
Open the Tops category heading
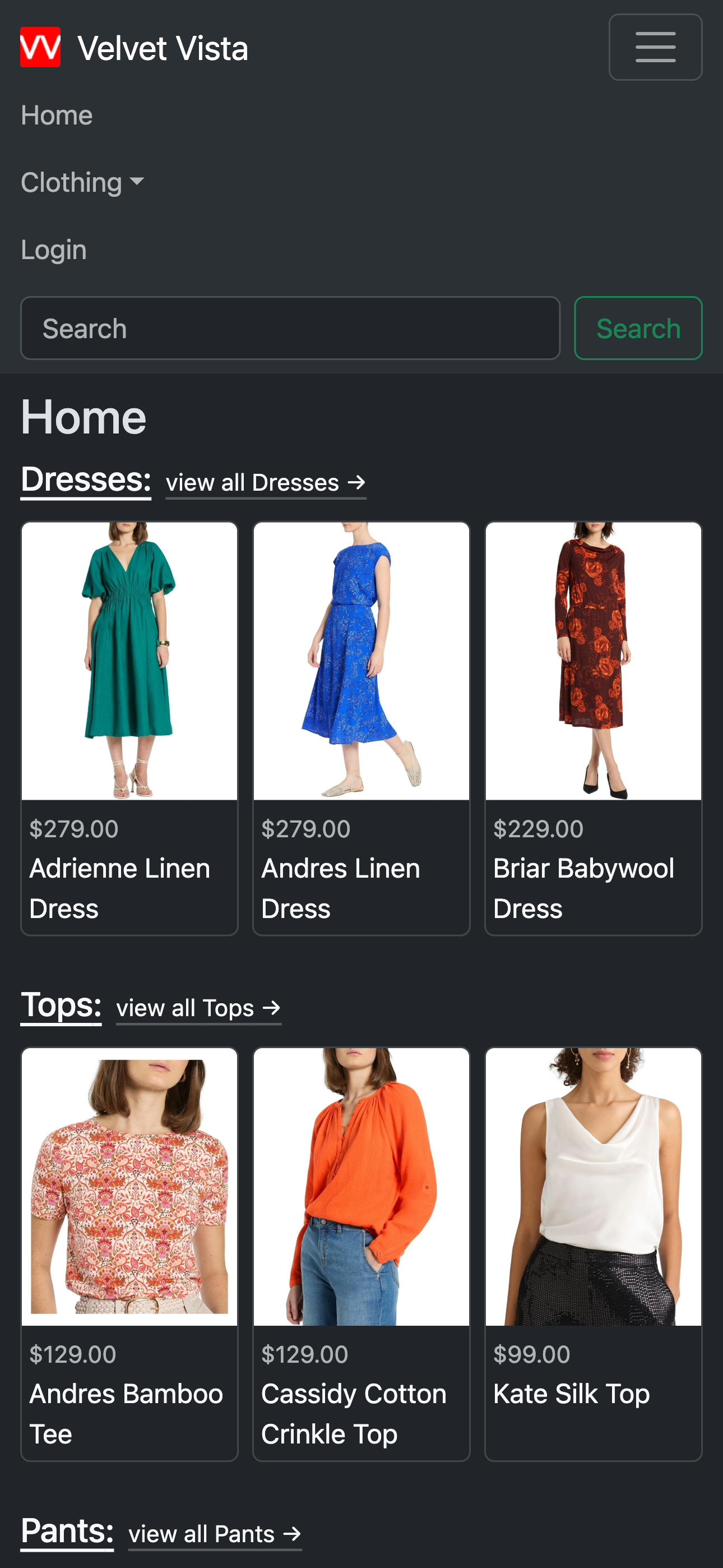[61, 1005]
